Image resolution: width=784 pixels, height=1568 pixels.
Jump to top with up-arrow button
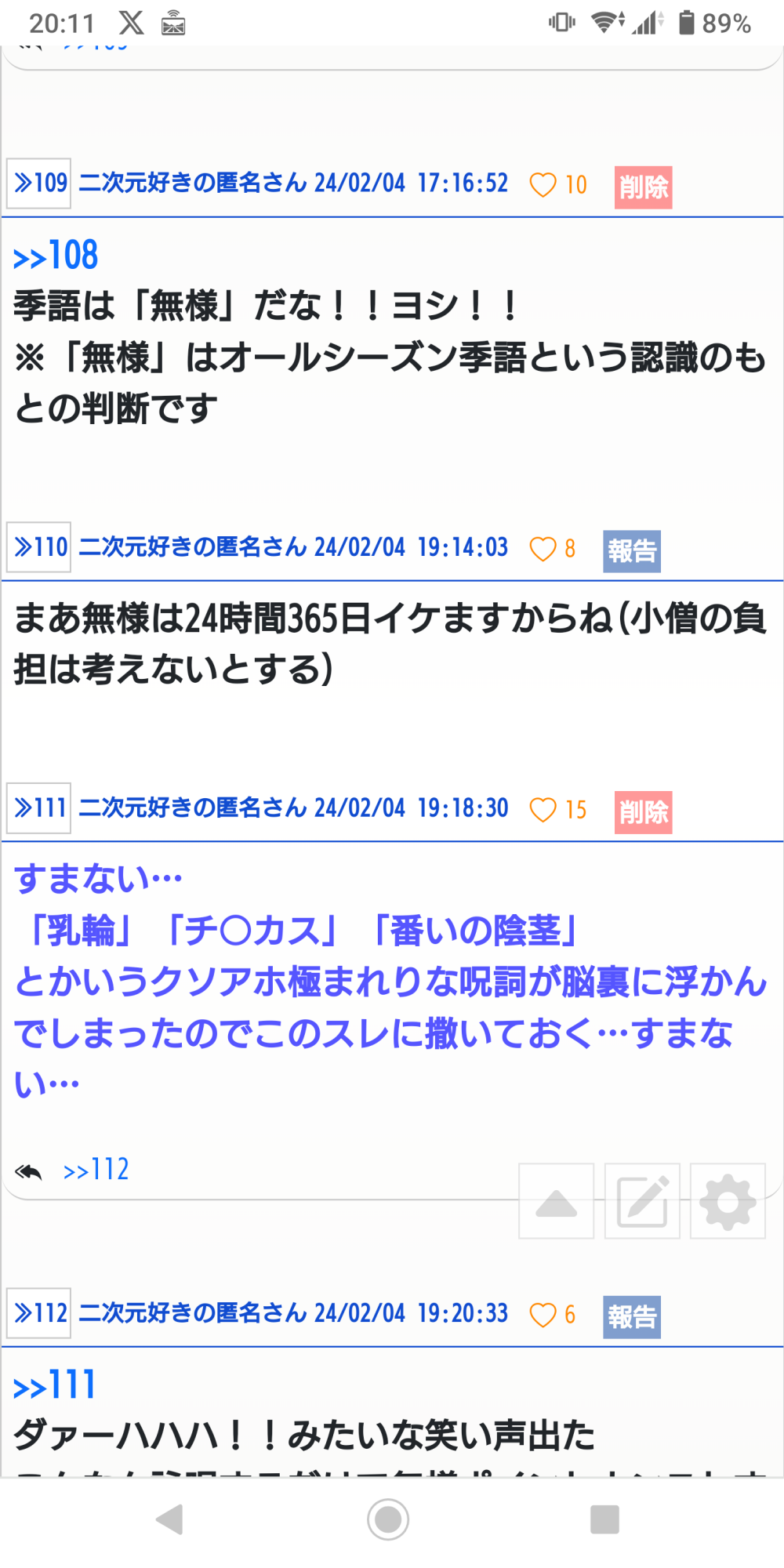557,1201
